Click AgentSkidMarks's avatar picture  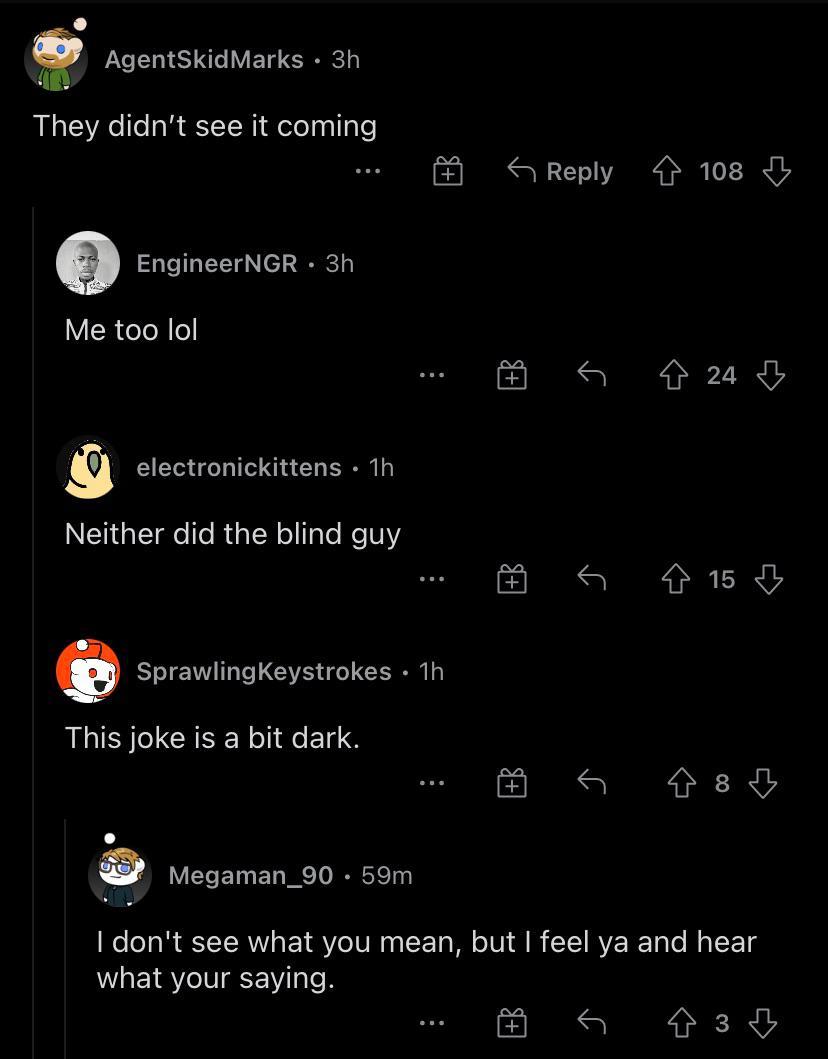55,59
